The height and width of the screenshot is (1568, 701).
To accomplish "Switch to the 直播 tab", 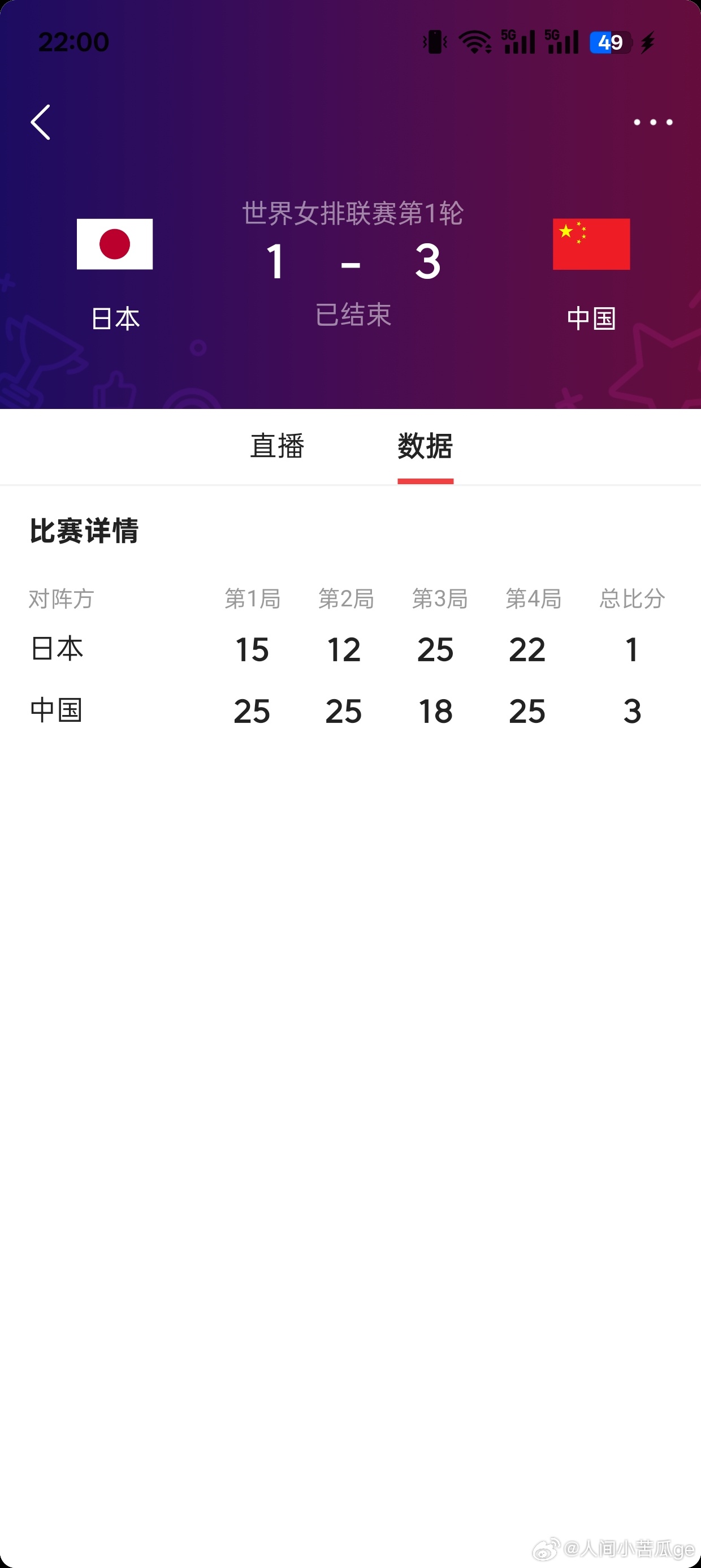I will (278, 446).
